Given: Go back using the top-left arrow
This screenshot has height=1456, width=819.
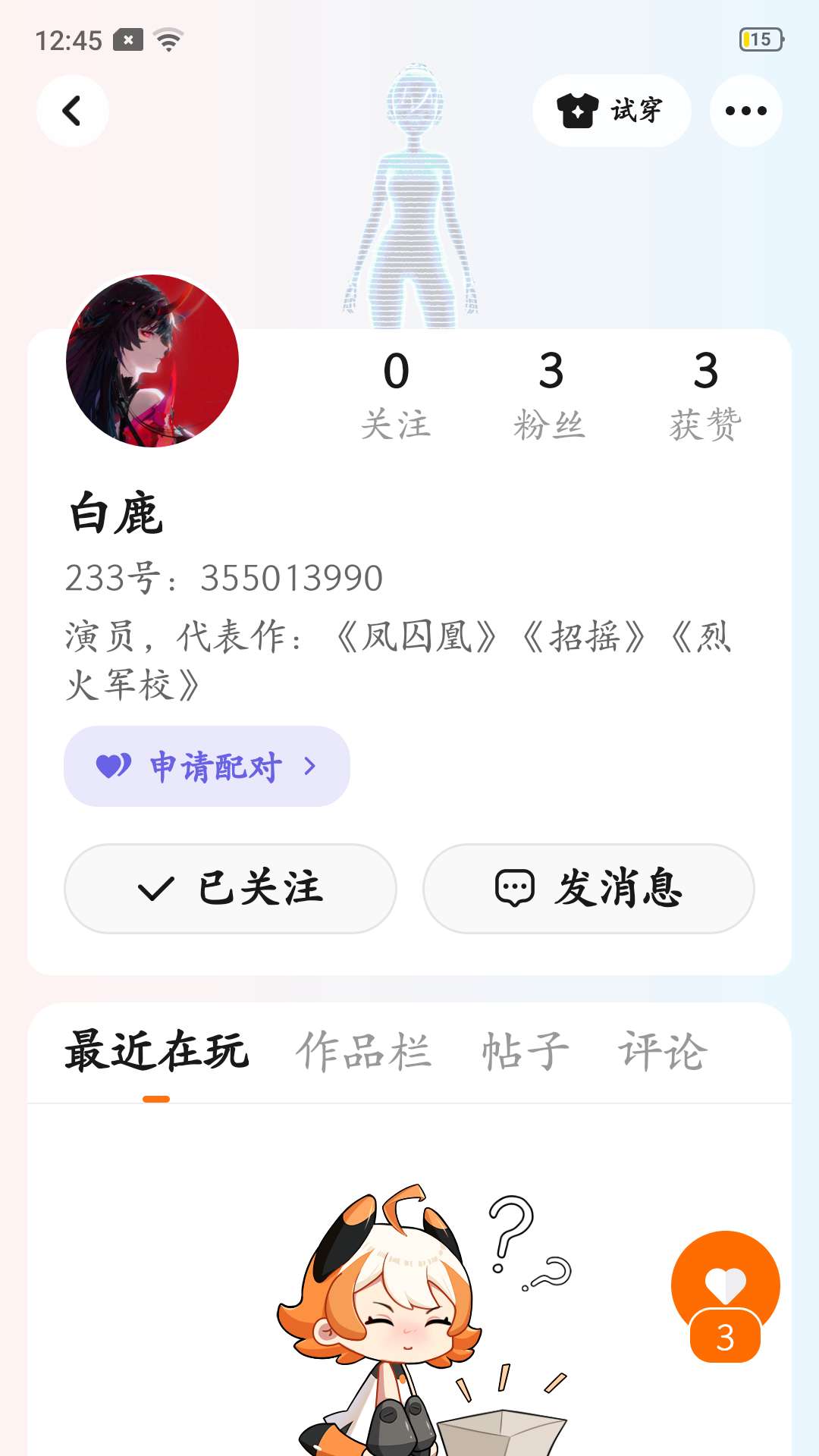Looking at the screenshot, I should [72, 111].
